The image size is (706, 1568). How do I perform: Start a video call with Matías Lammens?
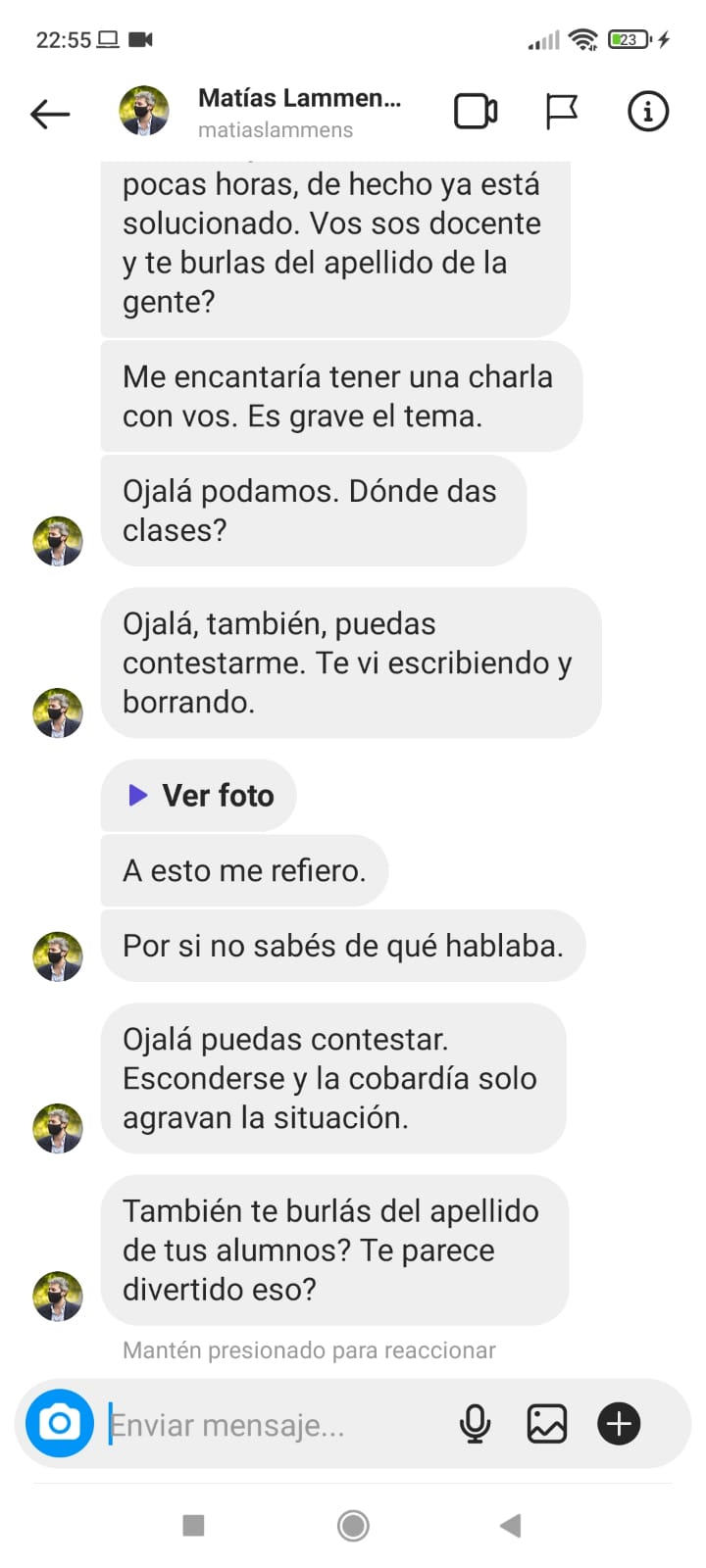tap(476, 112)
